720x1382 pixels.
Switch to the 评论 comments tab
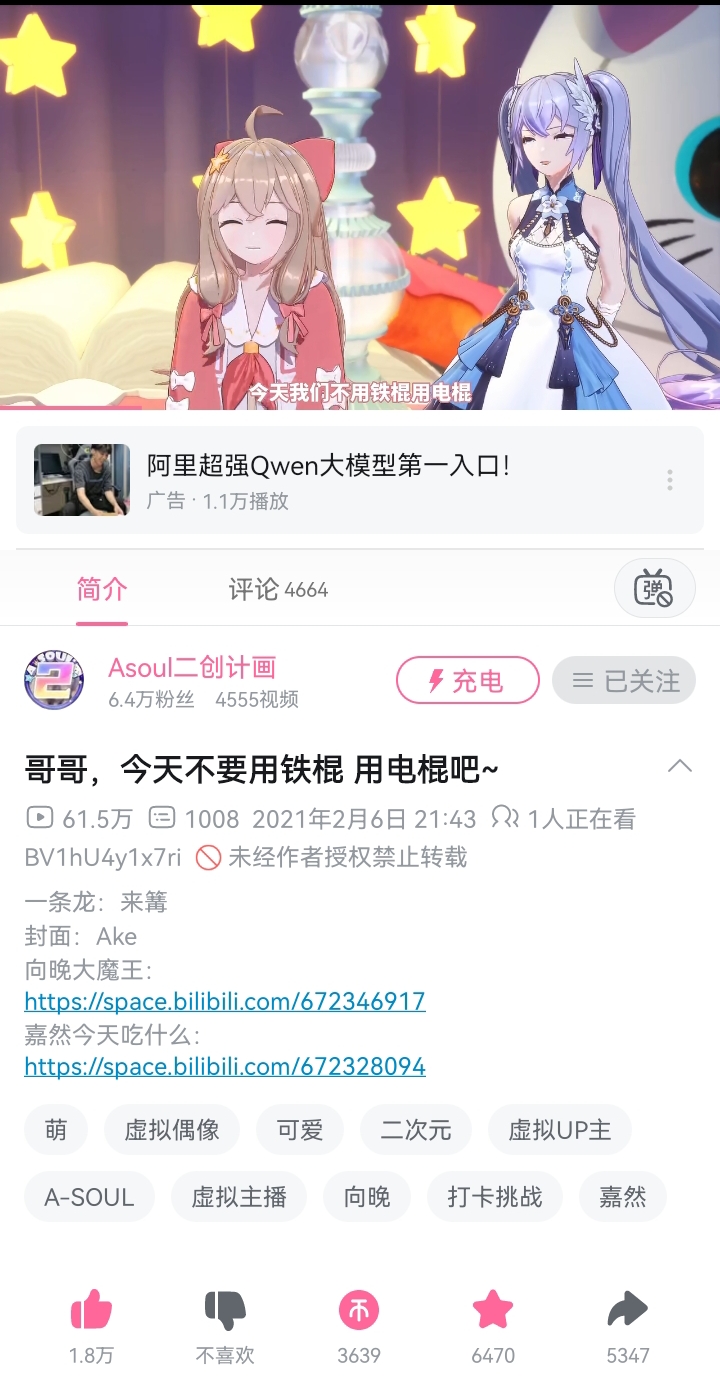[x=277, y=590]
